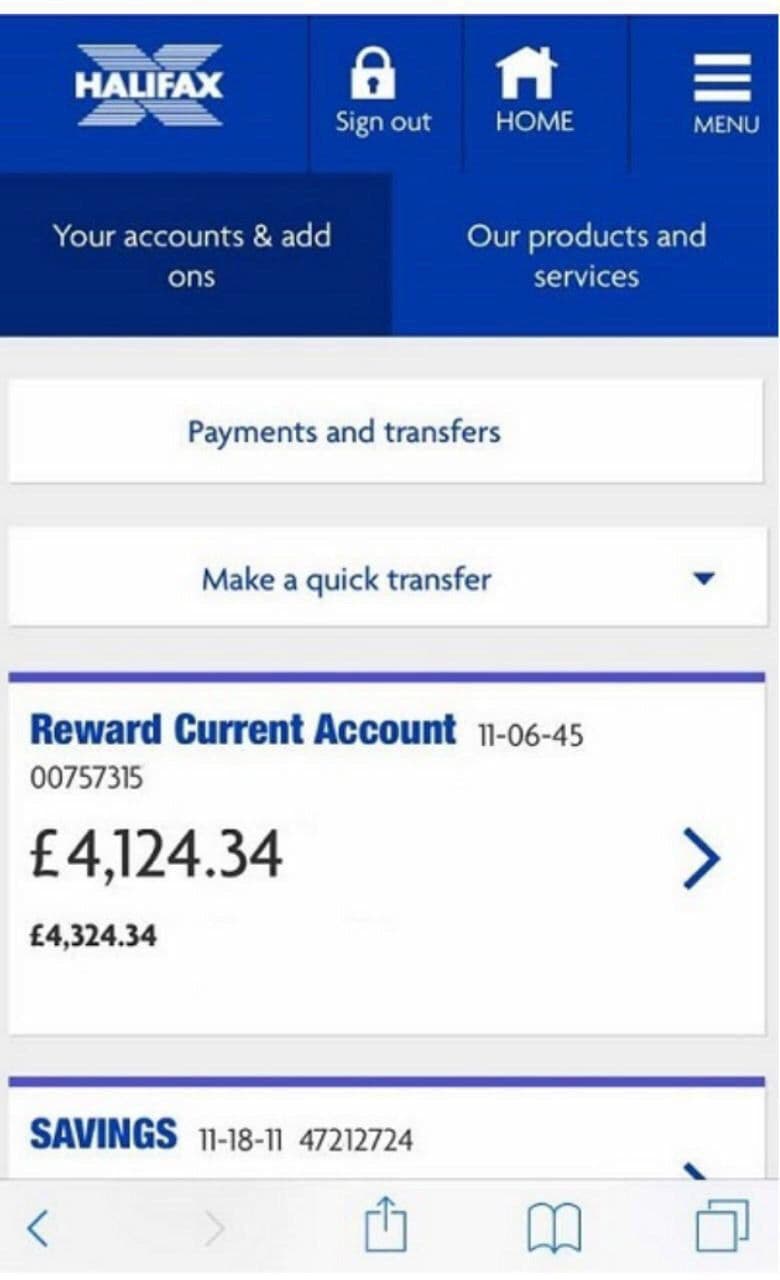Open the Reward Current Account details
Screen dimensions: 780x1280
click(x=701, y=859)
